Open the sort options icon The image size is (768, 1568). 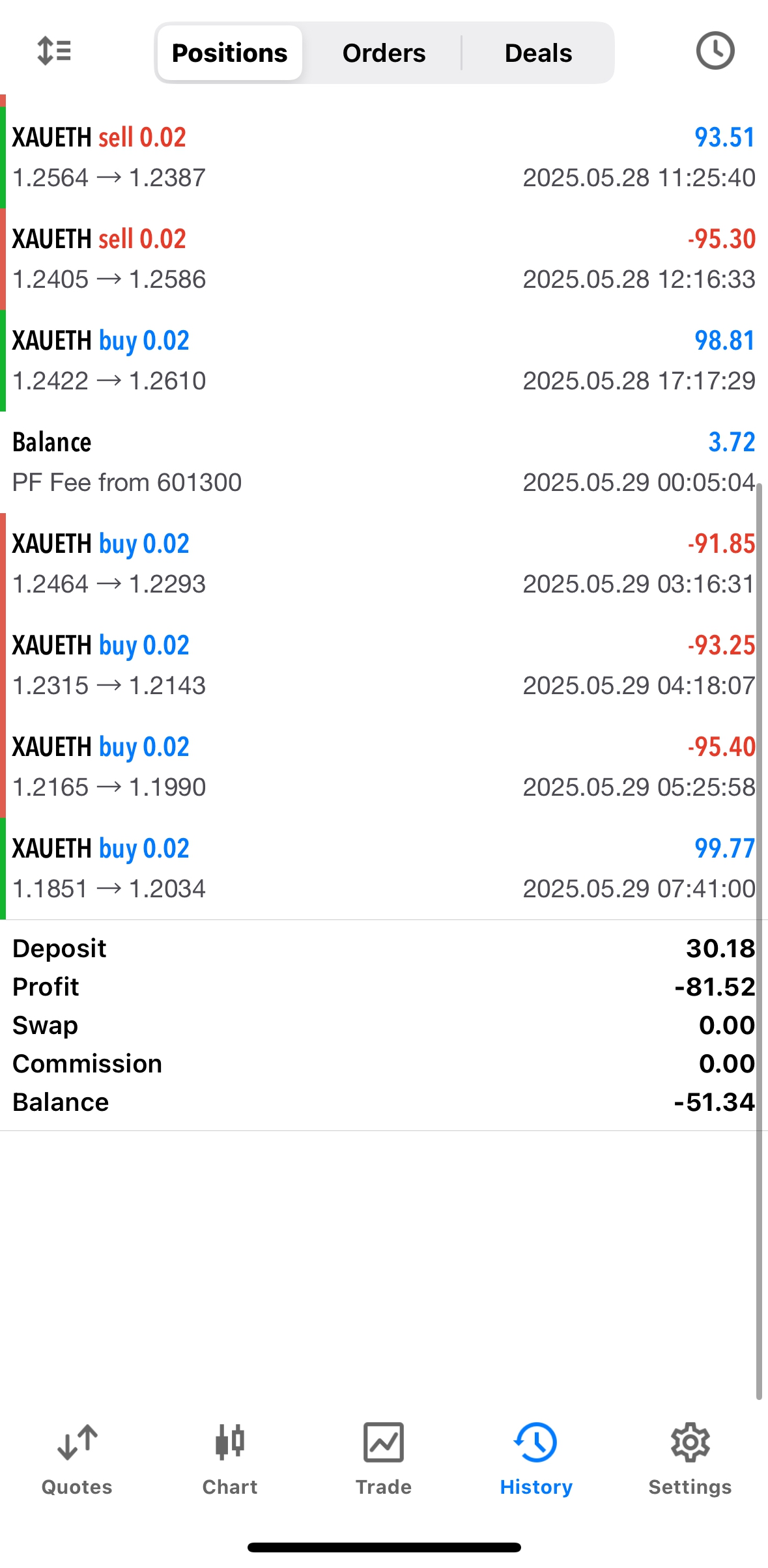point(54,51)
